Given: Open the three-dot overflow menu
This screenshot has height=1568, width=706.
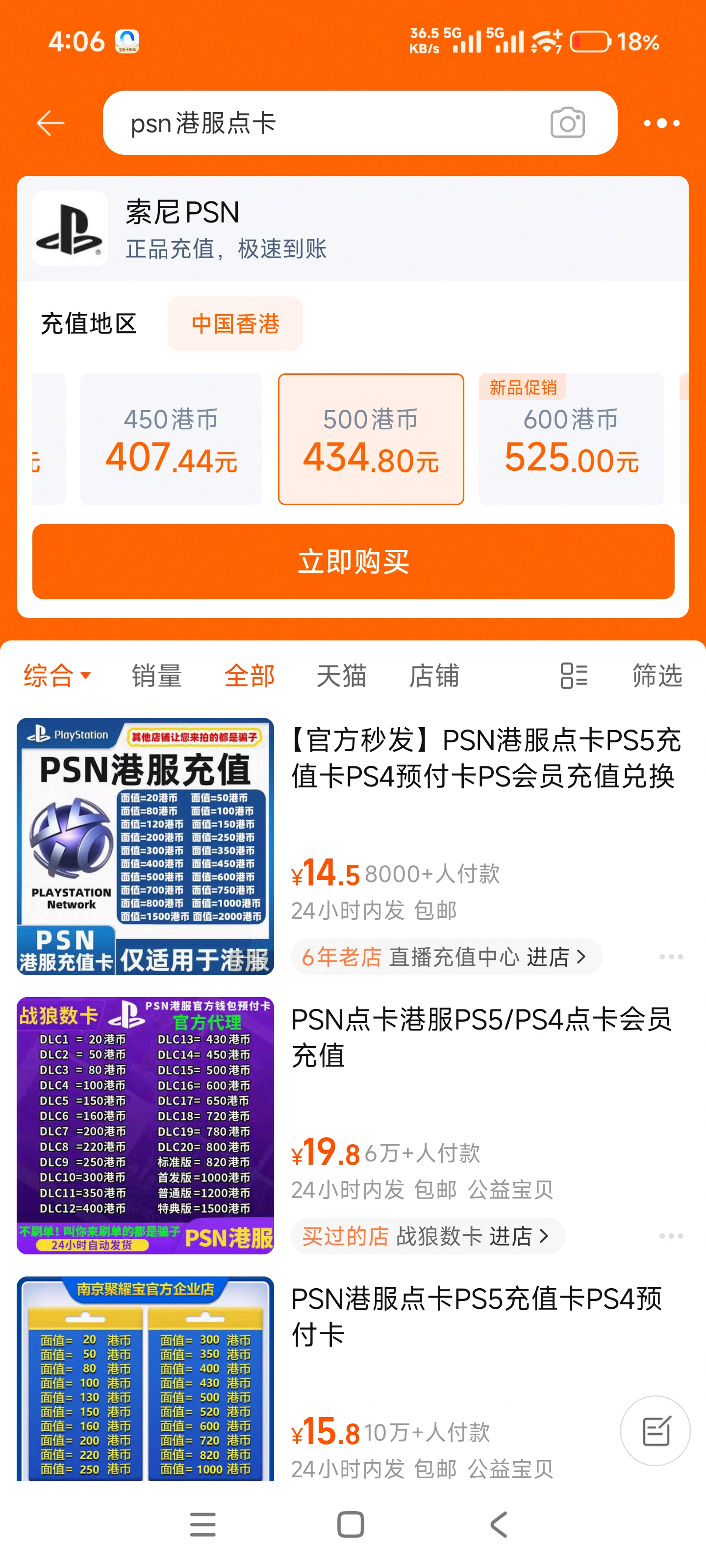Looking at the screenshot, I should click(661, 123).
